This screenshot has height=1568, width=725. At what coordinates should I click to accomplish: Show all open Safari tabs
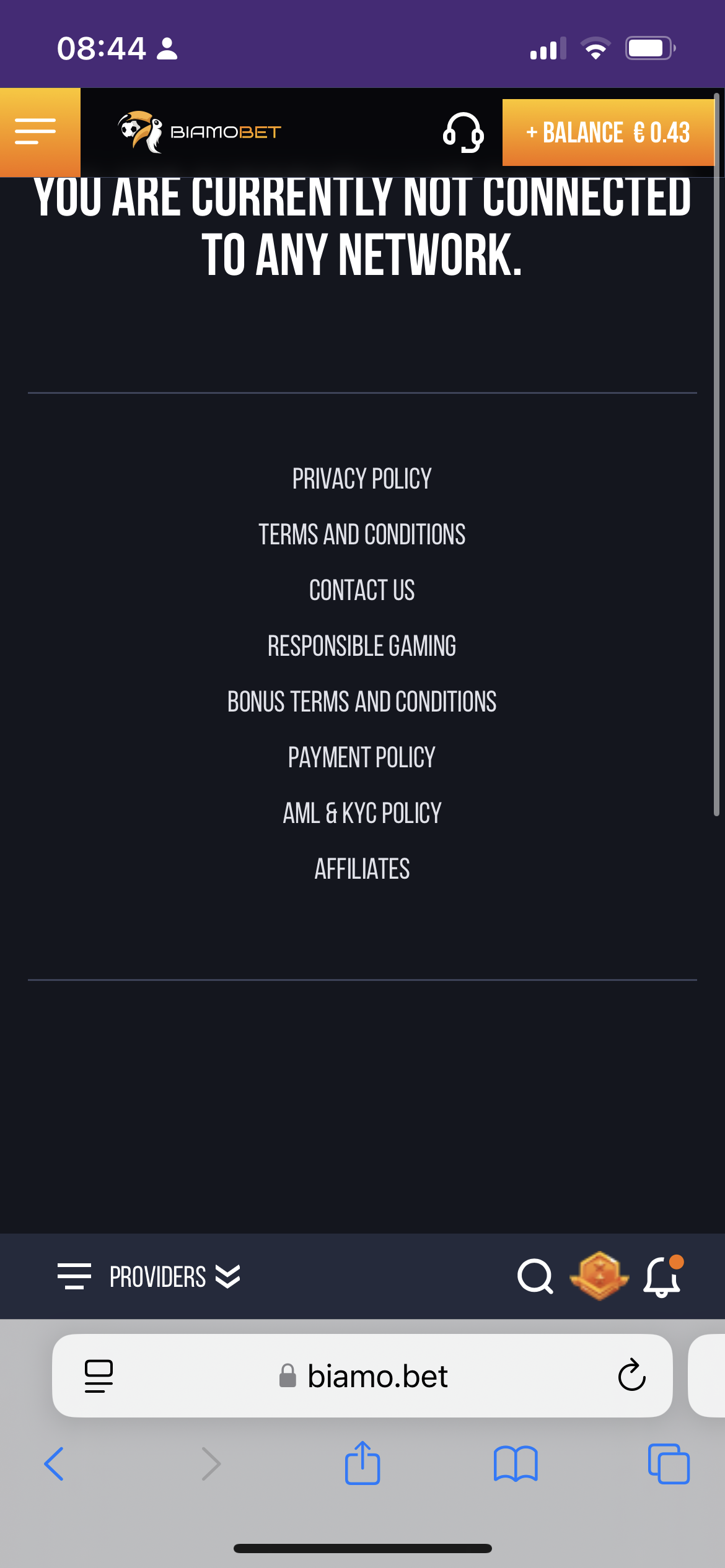click(x=669, y=1464)
